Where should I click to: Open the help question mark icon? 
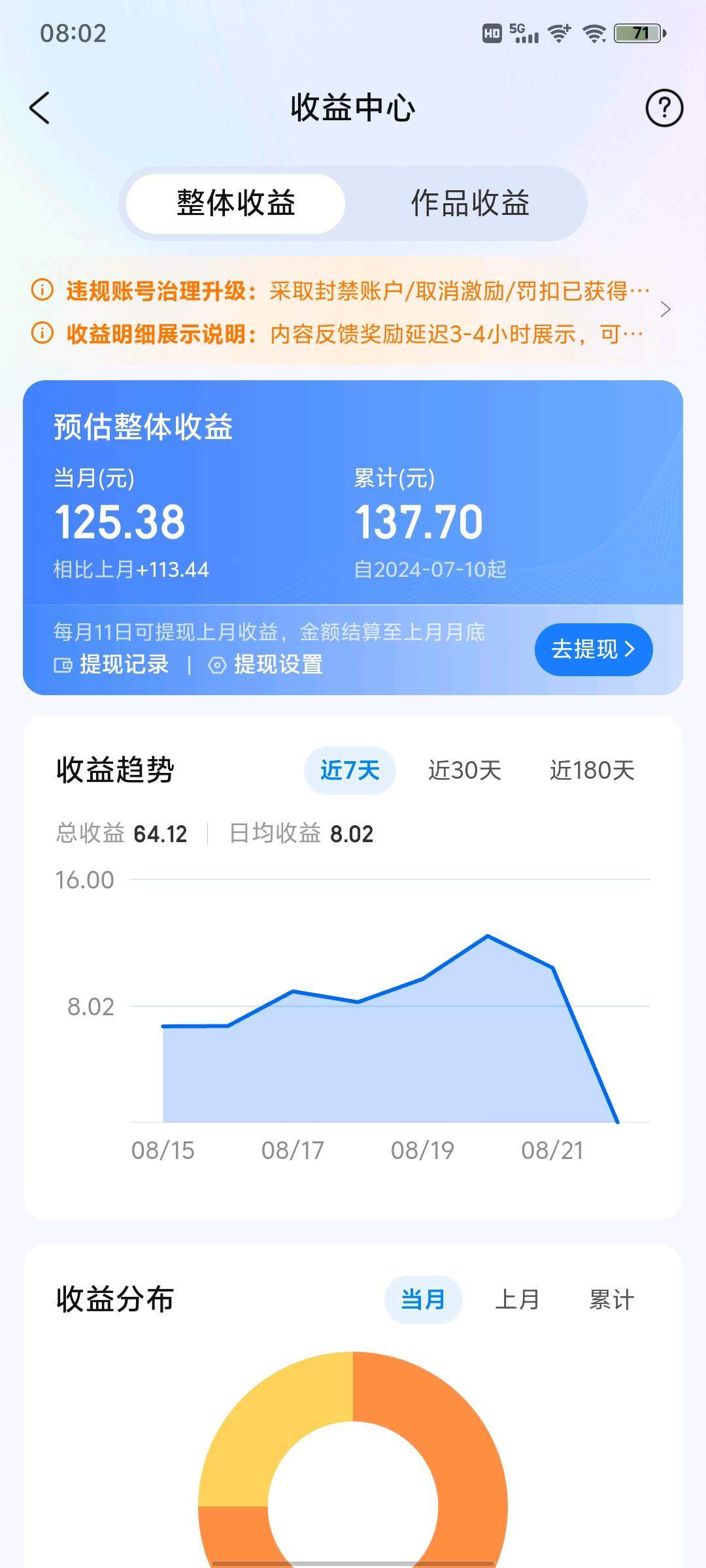point(664,108)
